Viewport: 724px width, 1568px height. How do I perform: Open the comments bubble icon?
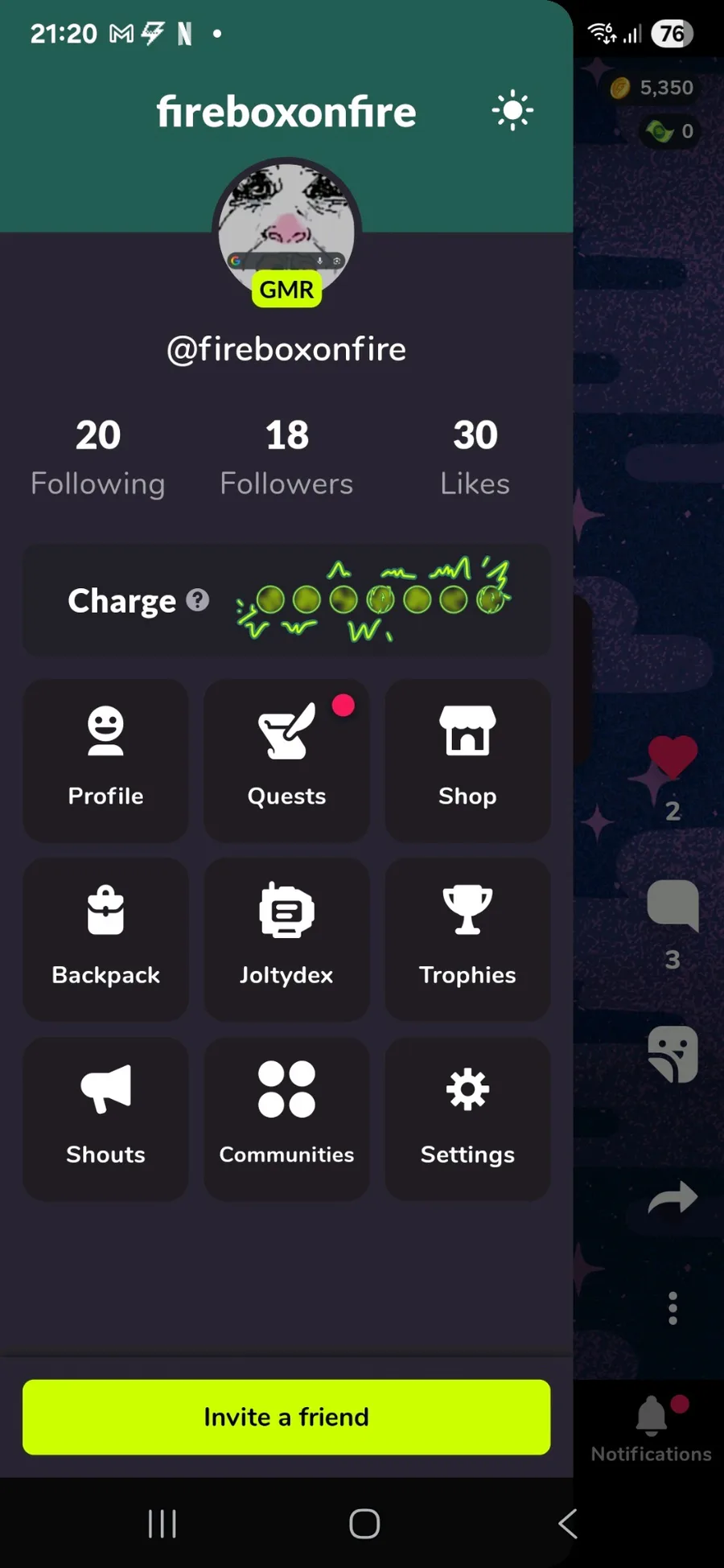(x=673, y=904)
